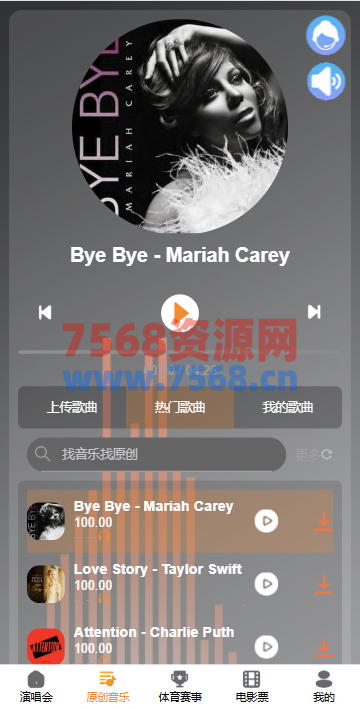The width and height of the screenshot is (360, 709).
Task: Open the customer service headset icon
Action: point(326,35)
